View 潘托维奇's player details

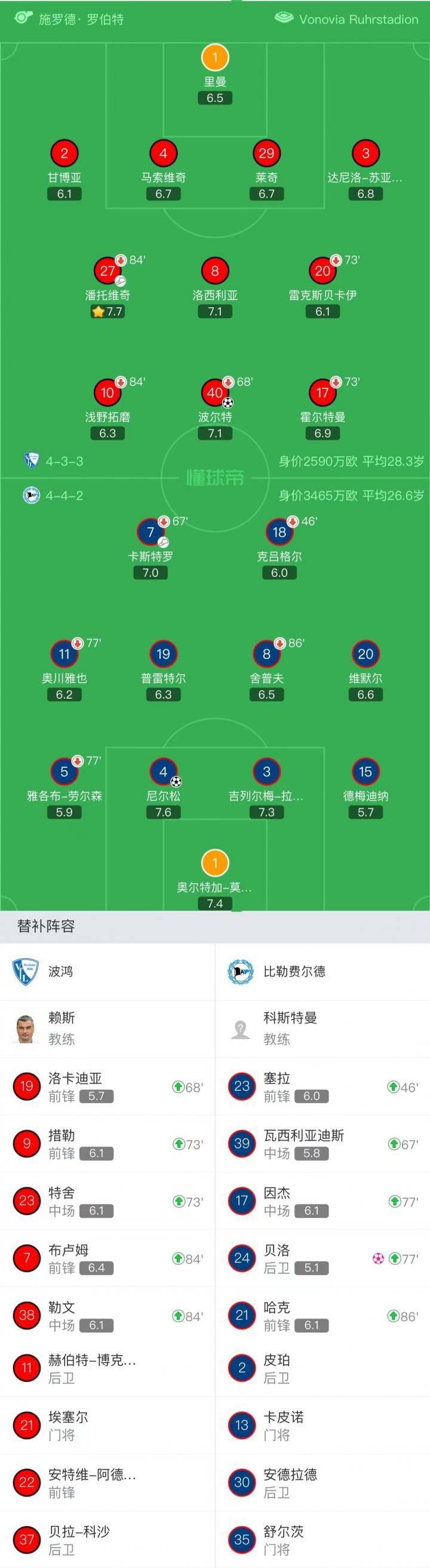[107, 271]
